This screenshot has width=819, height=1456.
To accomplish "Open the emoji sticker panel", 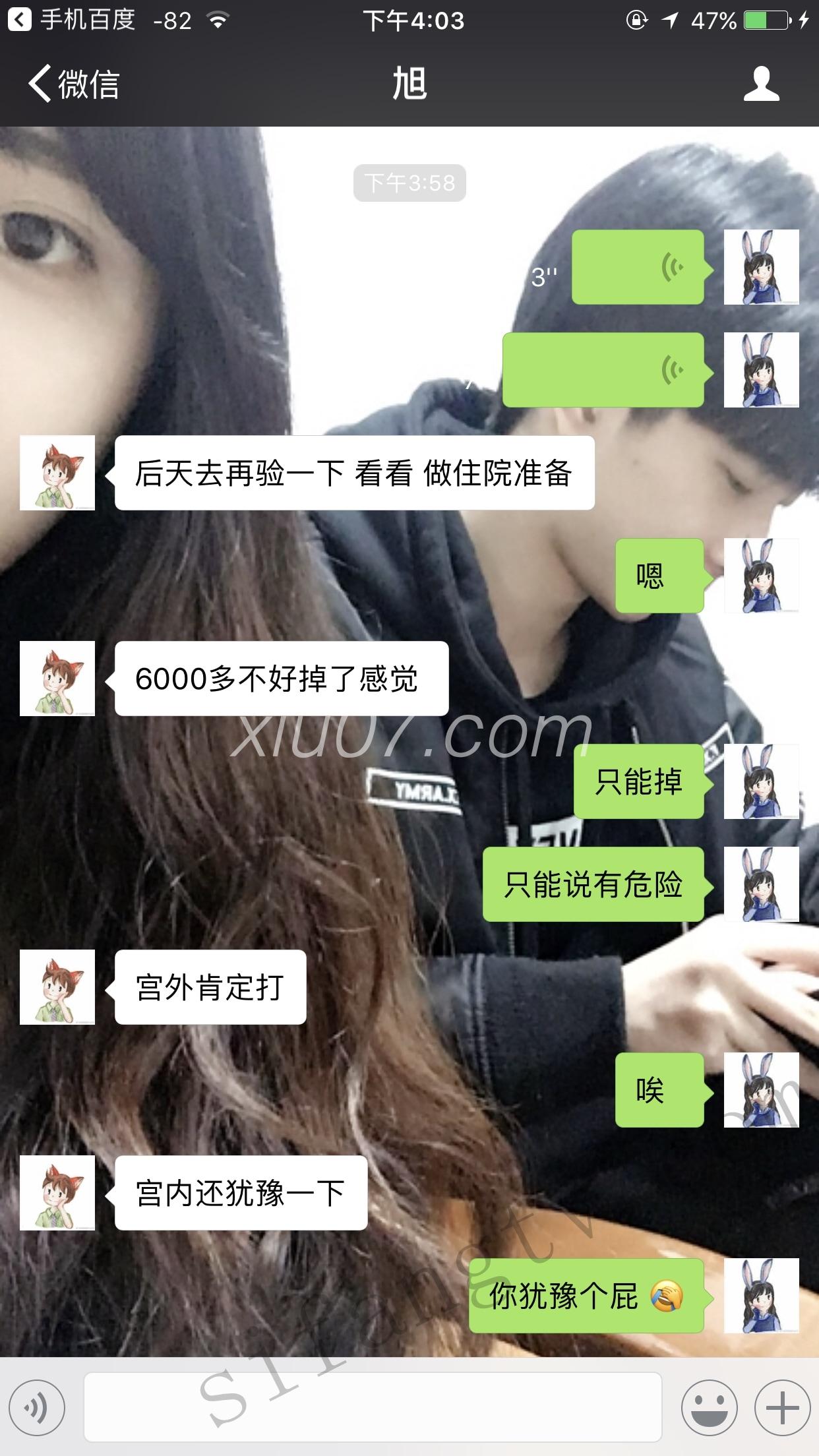I will [x=709, y=1408].
